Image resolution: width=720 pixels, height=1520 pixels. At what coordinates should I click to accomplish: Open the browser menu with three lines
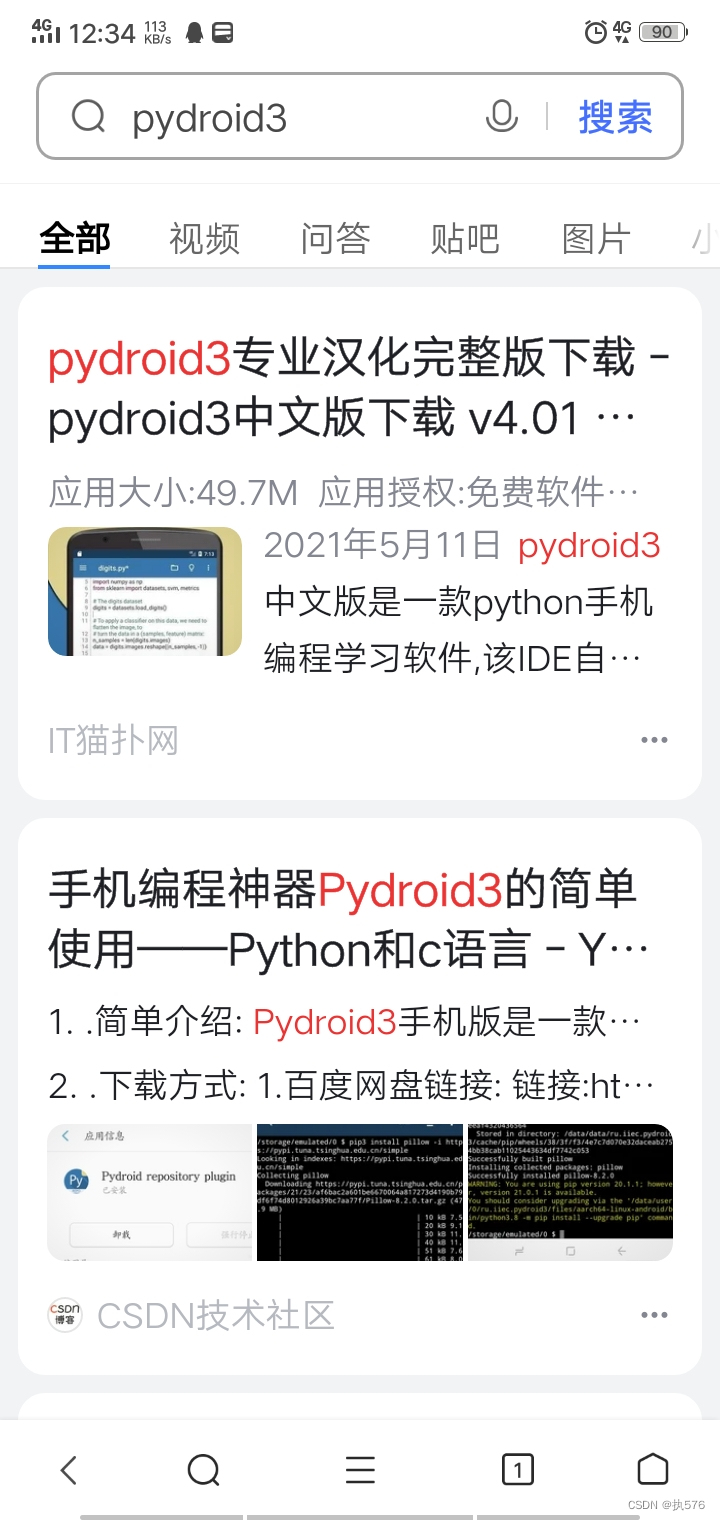(x=360, y=1469)
